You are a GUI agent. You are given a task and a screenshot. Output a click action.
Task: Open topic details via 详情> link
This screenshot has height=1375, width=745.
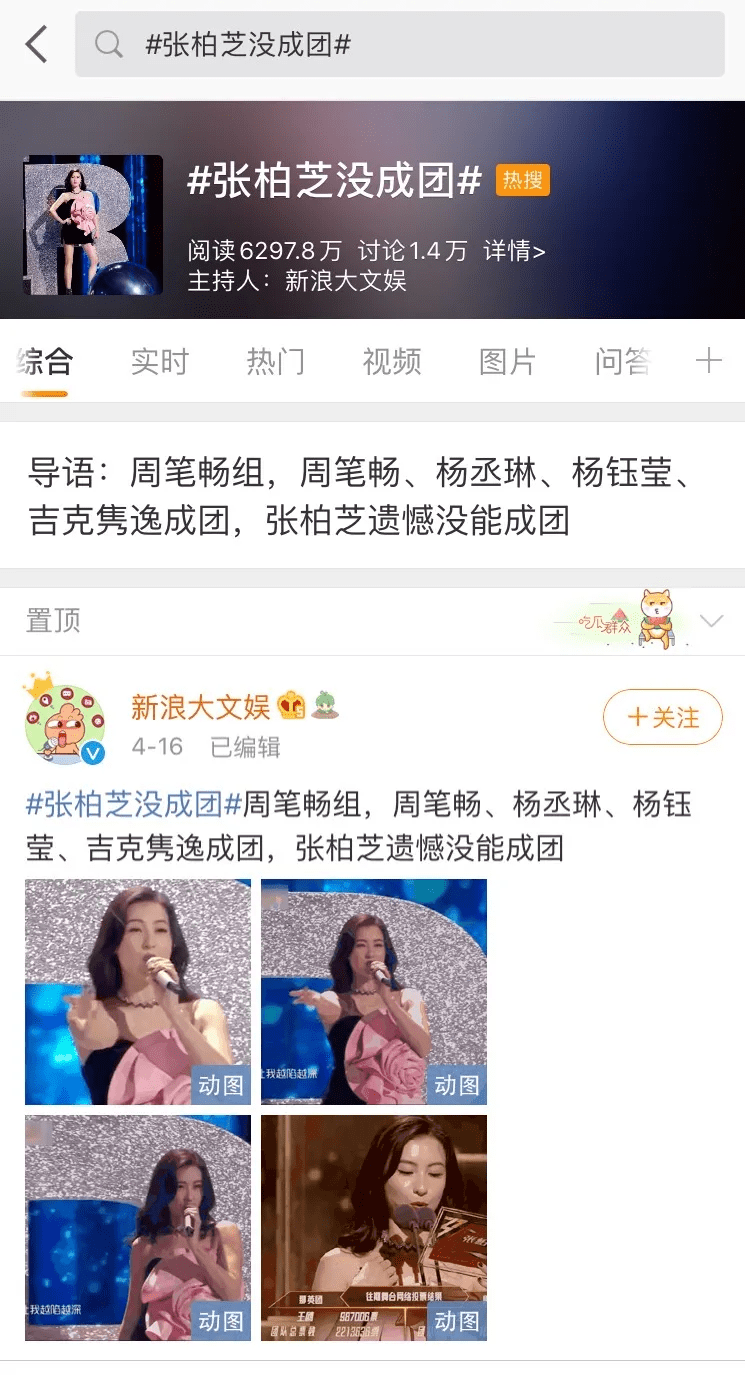pyautogui.click(x=512, y=252)
